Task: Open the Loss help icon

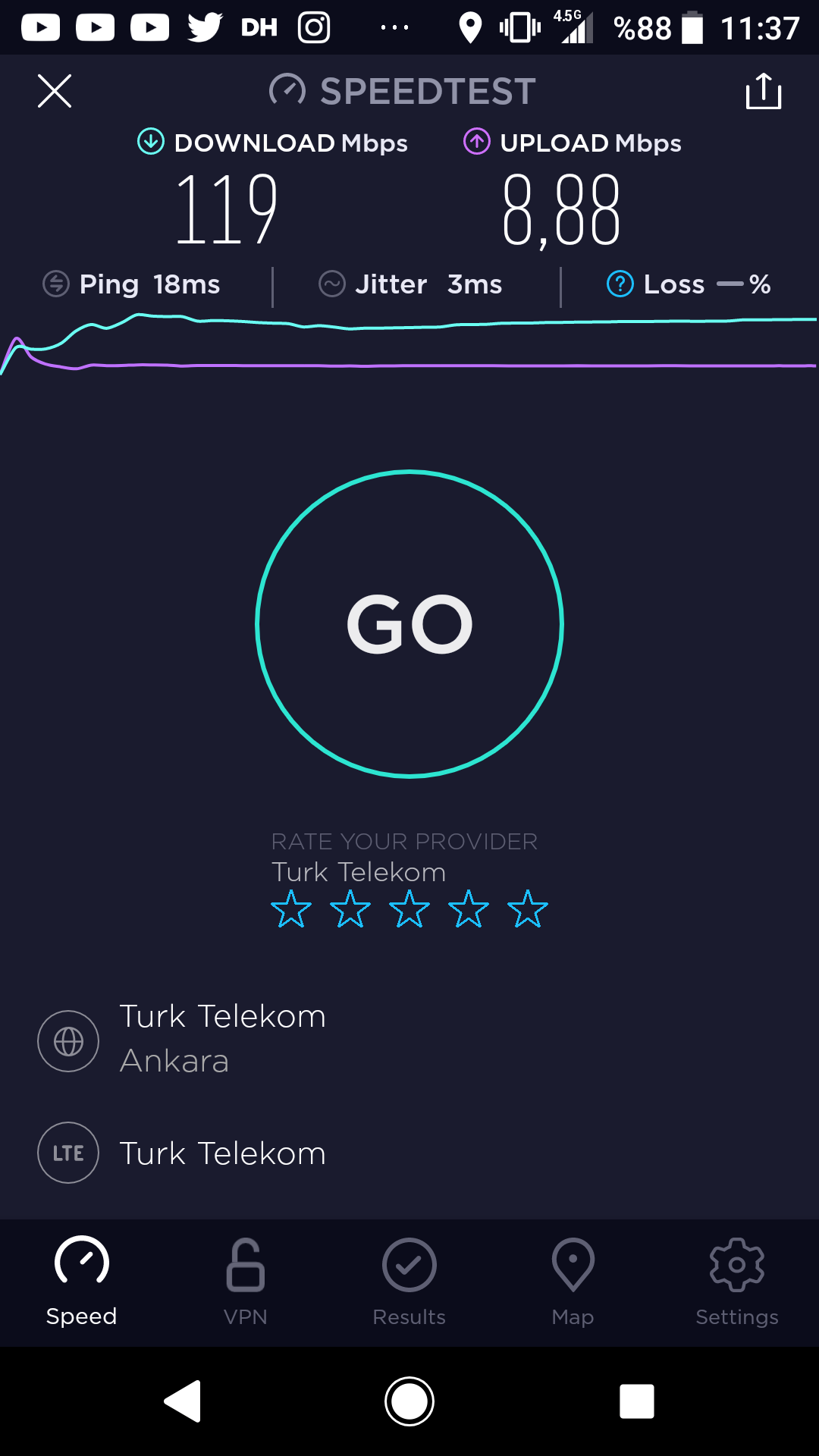Action: [620, 284]
